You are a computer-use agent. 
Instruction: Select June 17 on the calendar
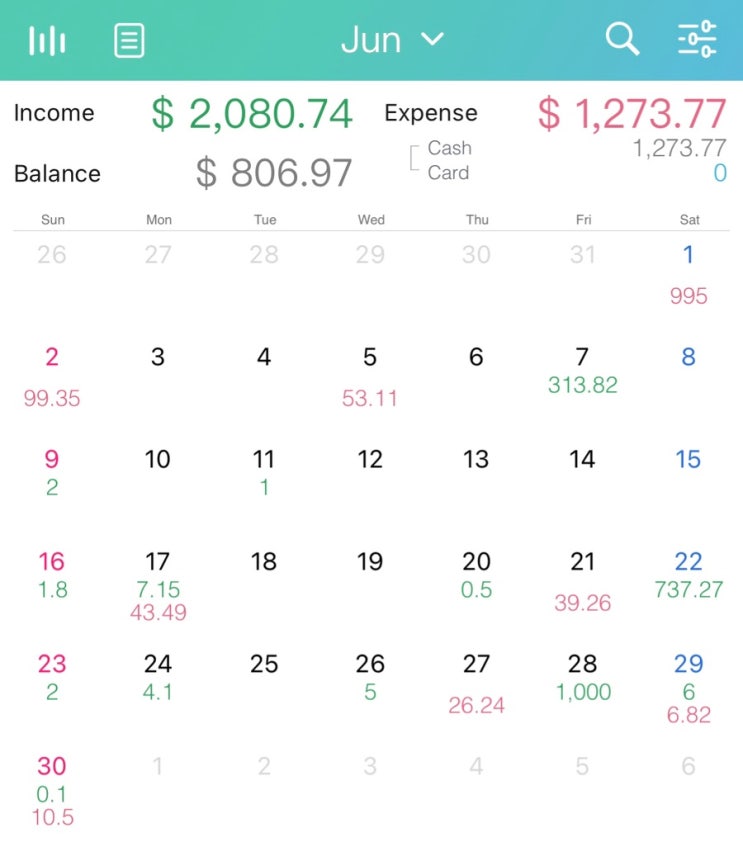(158, 584)
